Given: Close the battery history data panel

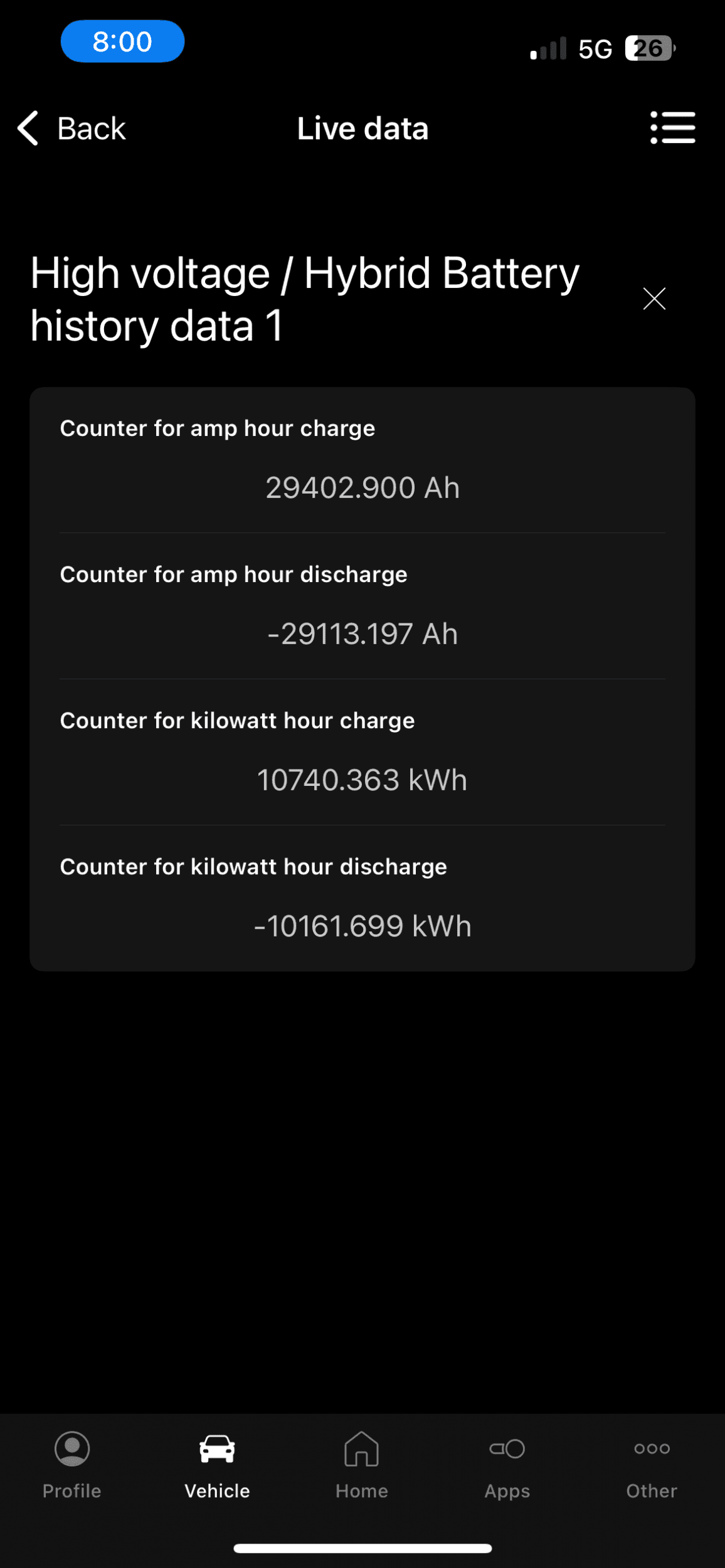Looking at the screenshot, I should pyautogui.click(x=654, y=299).
